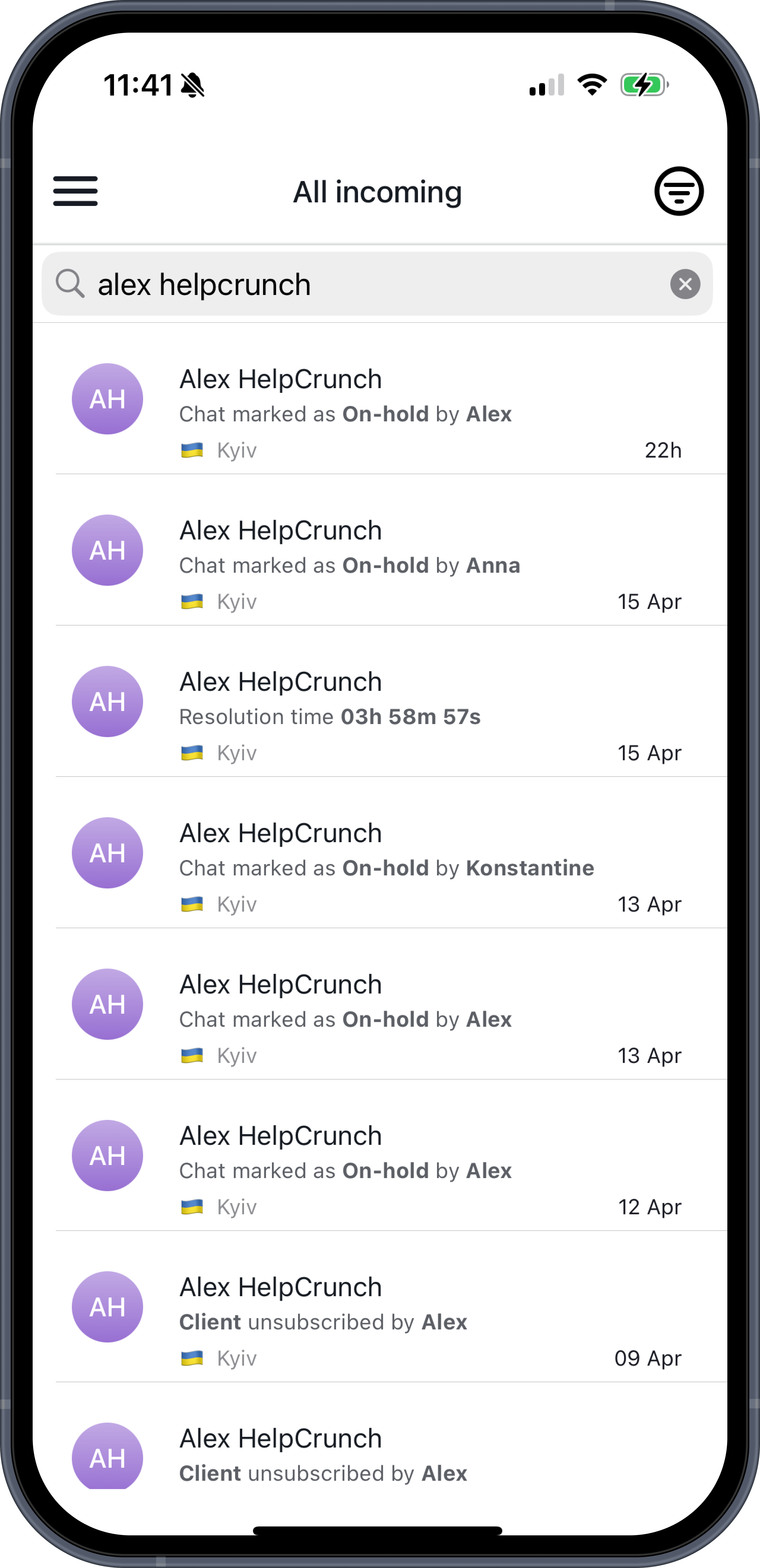Tap the AH avatar on the 15 Apr Anna chat
760x1568 pixels.
coord(107,550)
